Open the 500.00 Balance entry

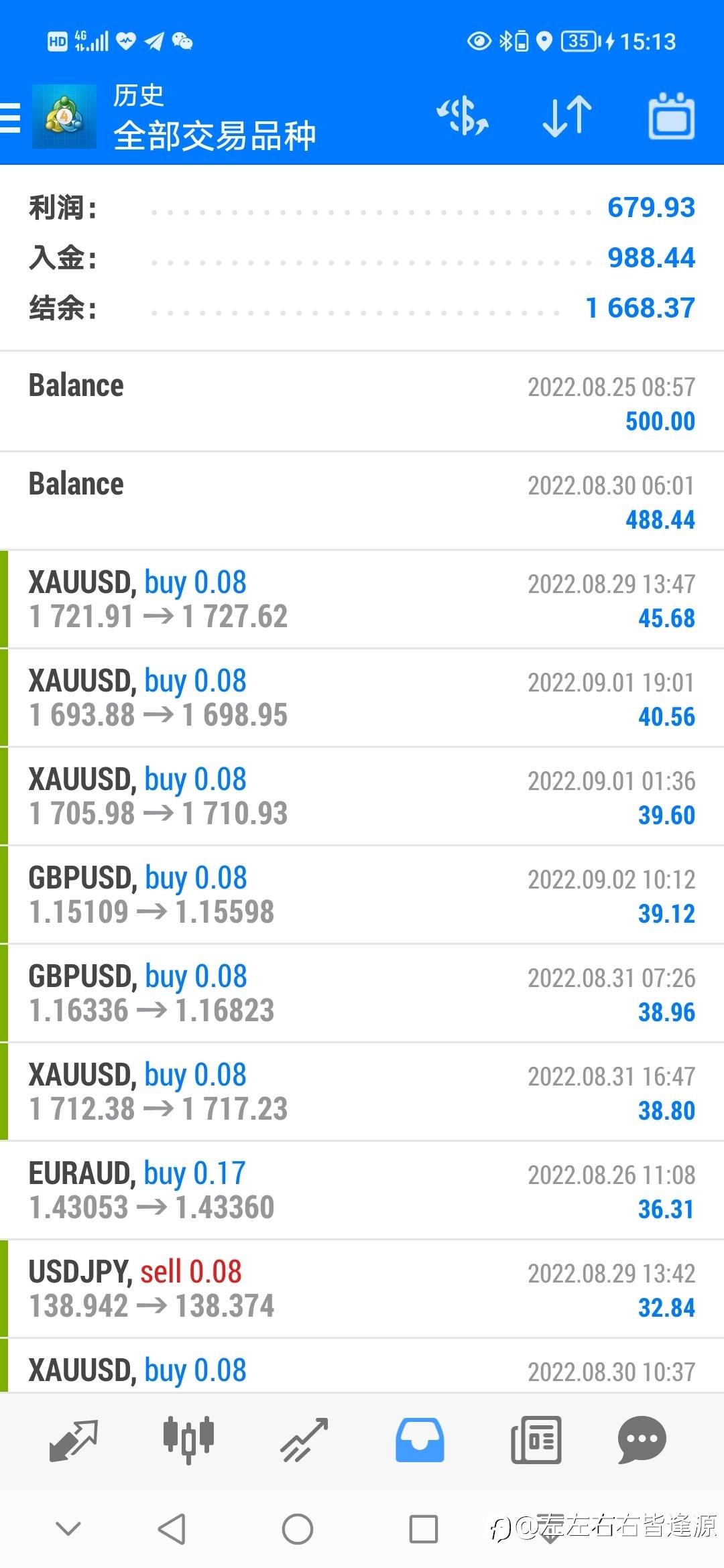click(x=362, y=402)
